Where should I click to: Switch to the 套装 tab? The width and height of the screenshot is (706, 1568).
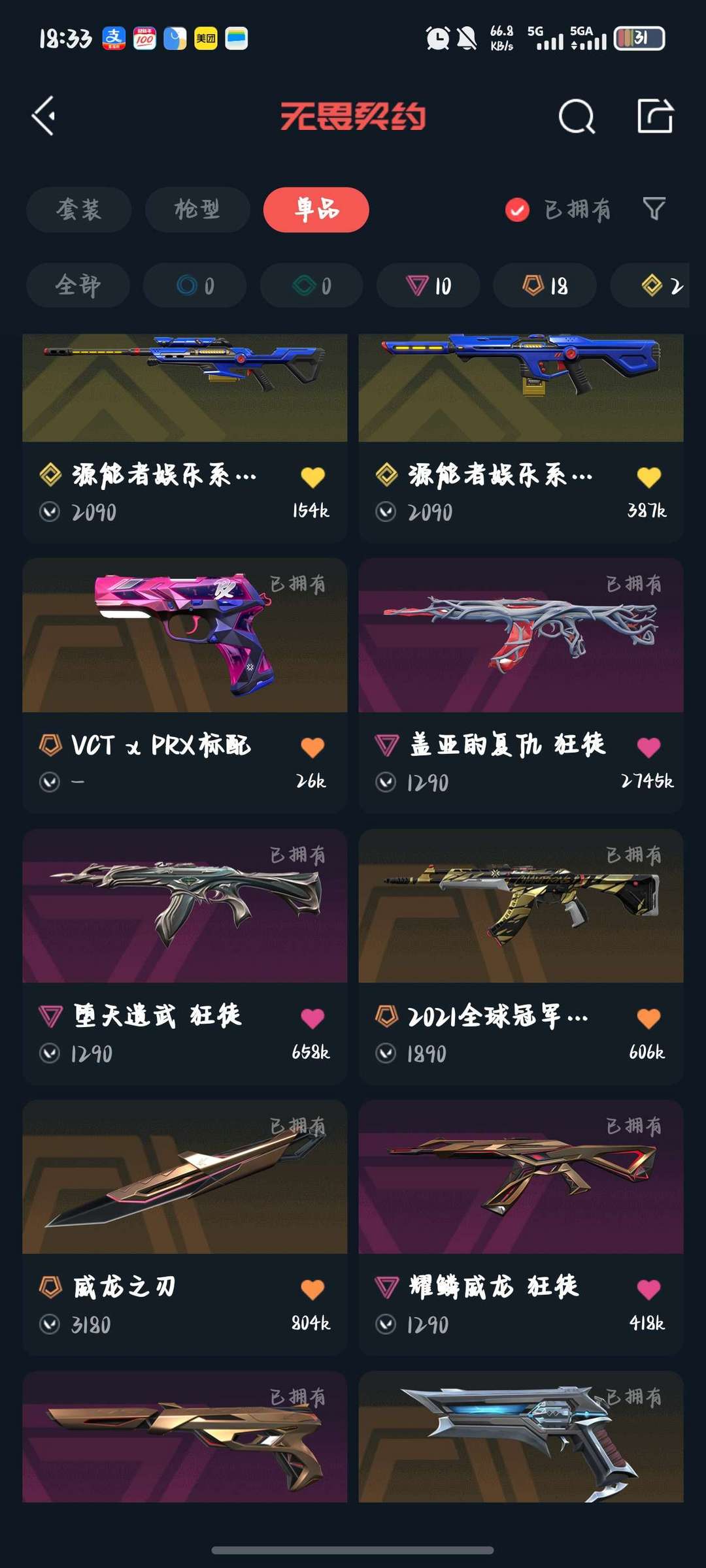coord(79,210)
